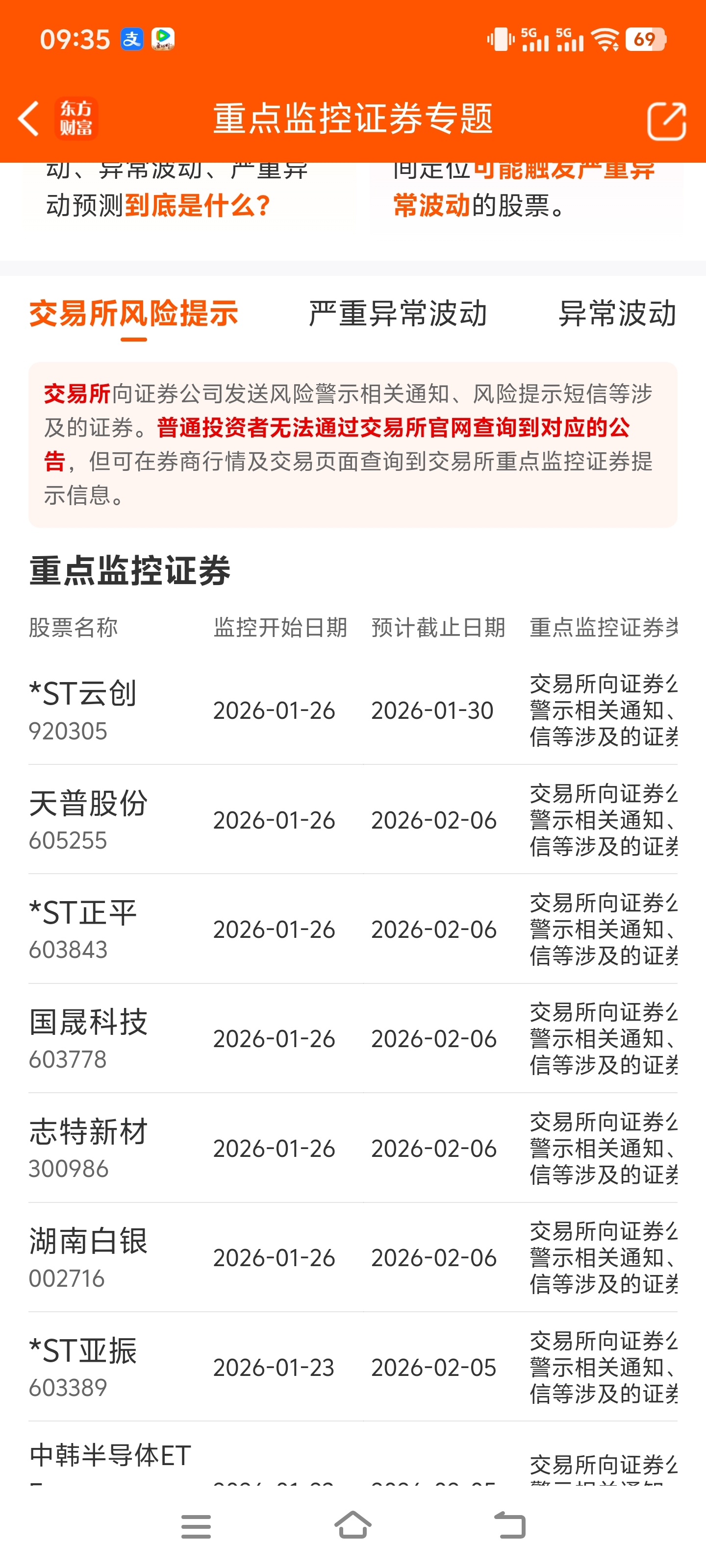Image resolution: width=706 pixels, height=1568 pixels.
Task: Open 中韩半导体ETF row
Action: tap(353, 1454)
